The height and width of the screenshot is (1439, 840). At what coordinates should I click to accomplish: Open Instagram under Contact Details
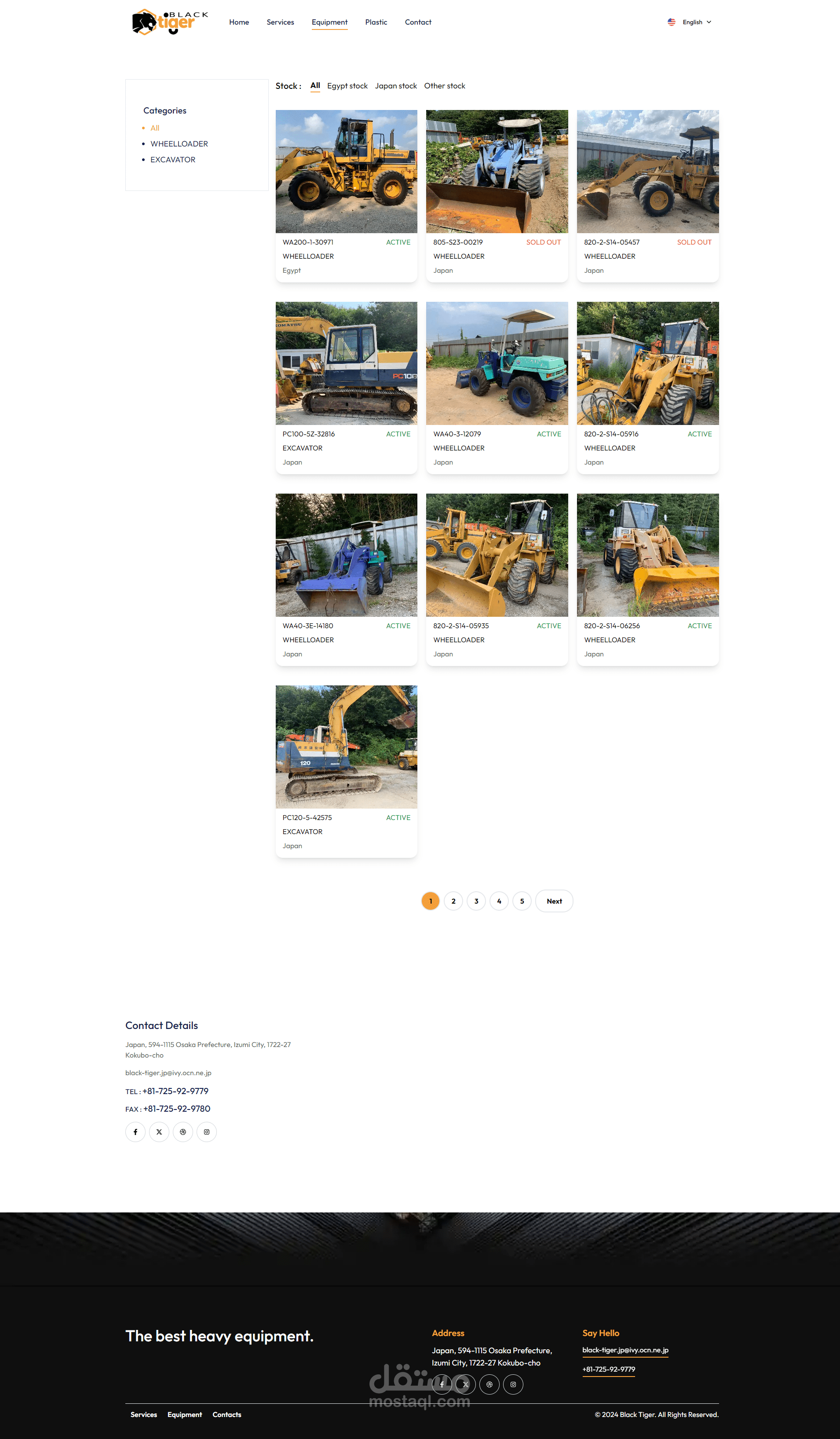click(207, 1132)
